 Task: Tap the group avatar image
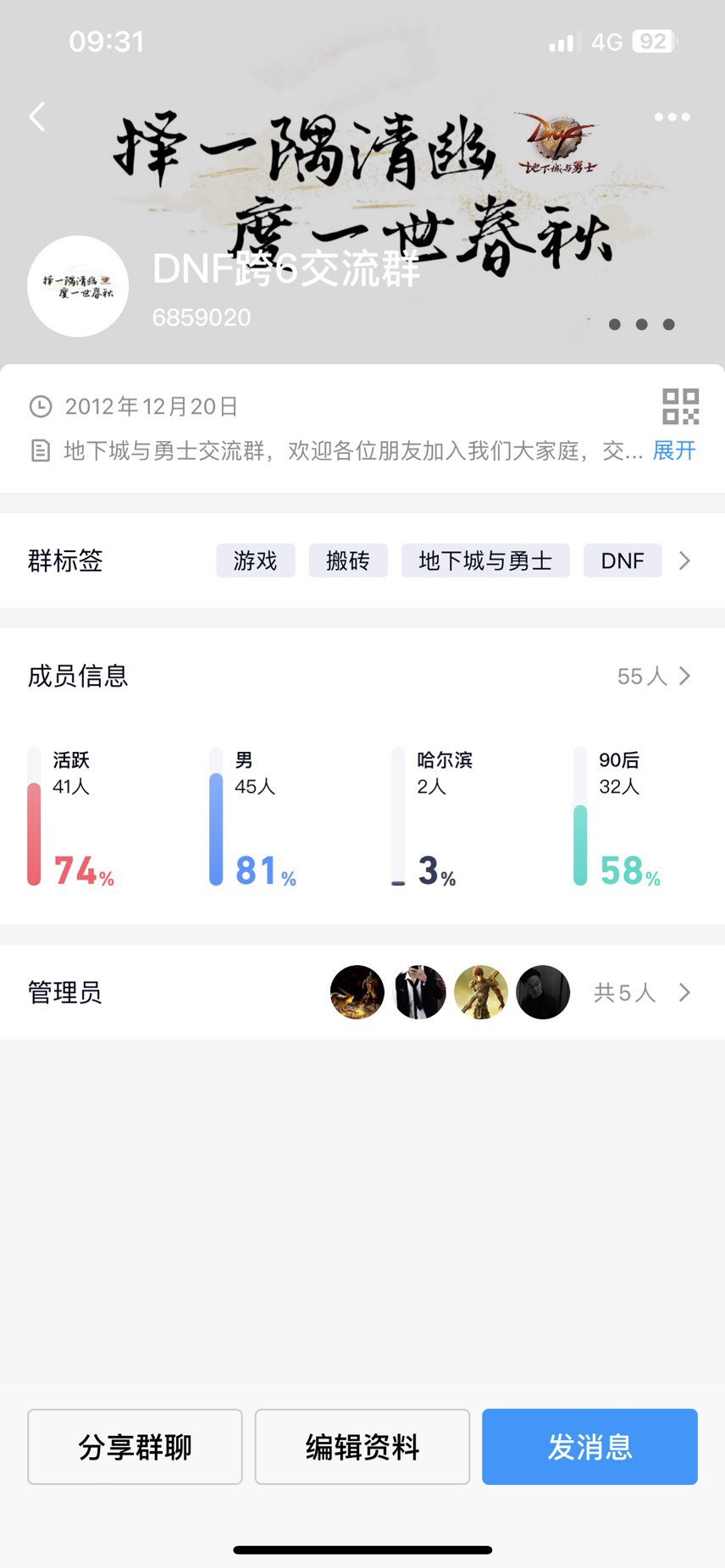(x=78, y=286)
